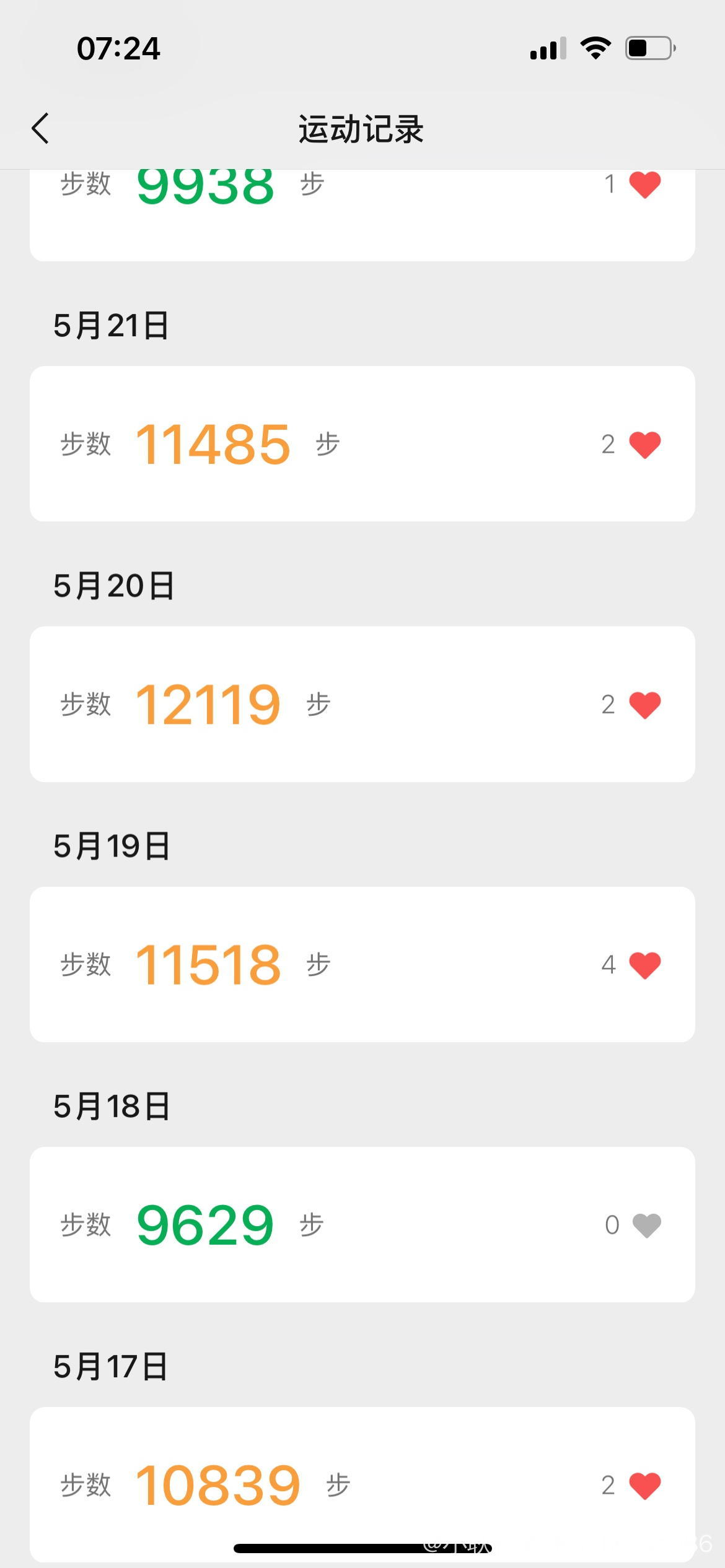The height and width of the screenshot is (1568, 725).
Task: Open the 10839 steps card for 5月17日
Action: tap(362, 1484)
